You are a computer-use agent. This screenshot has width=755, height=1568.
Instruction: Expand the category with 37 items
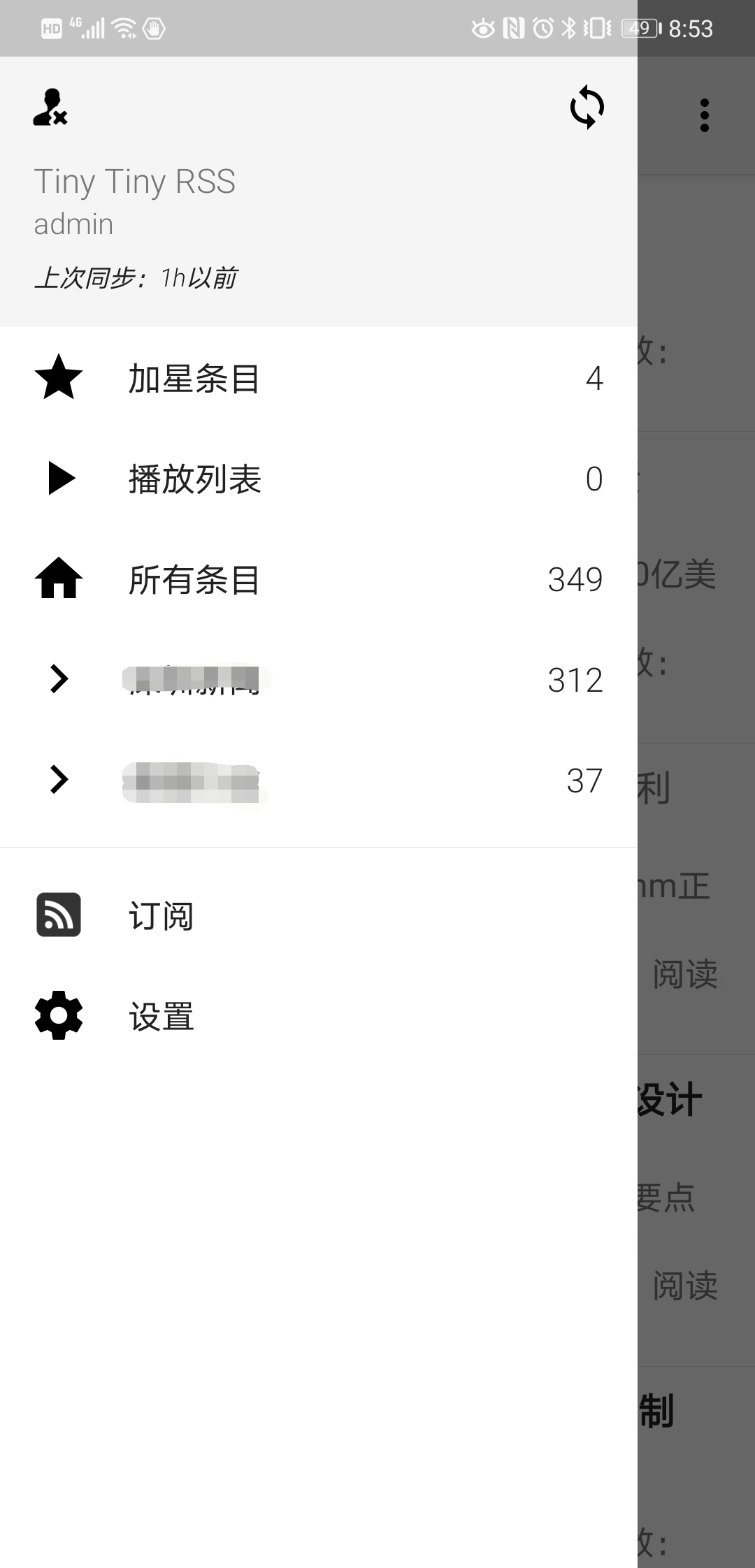coord(59,780)
